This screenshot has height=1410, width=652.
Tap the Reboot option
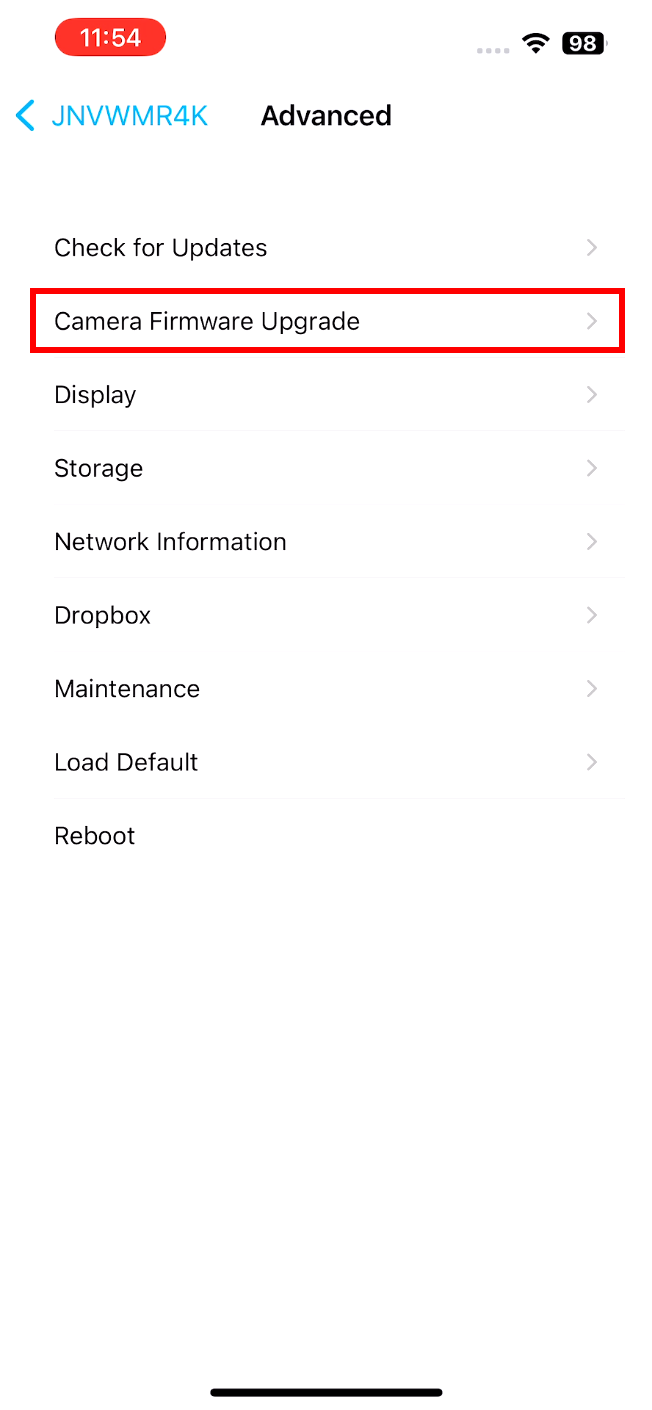tap(326, 836)
